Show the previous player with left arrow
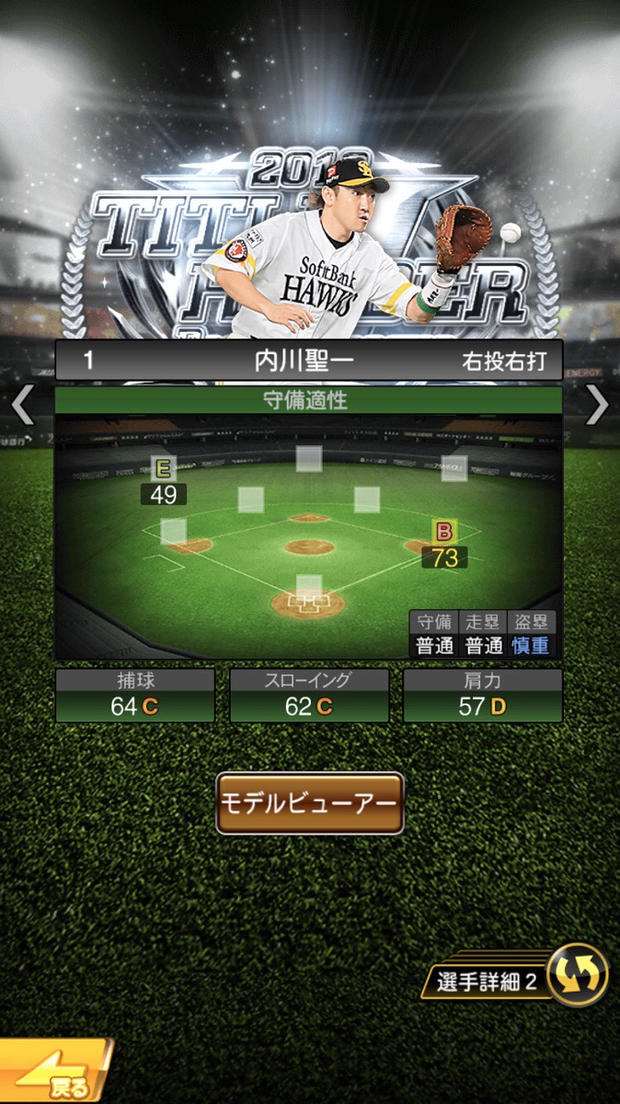This screenshot has width=620, height=1104. [22, 404]
